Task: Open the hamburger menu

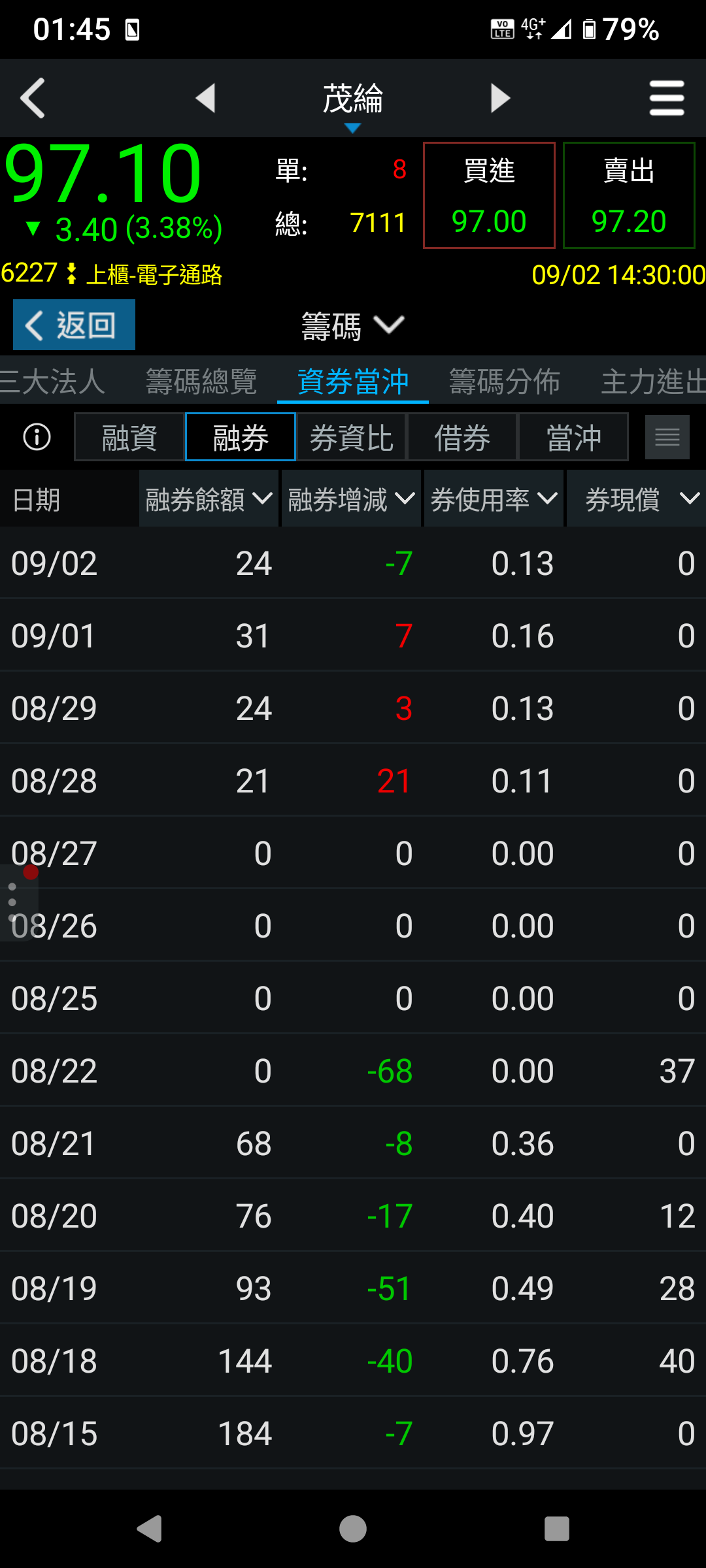Action: pos(667,98)
